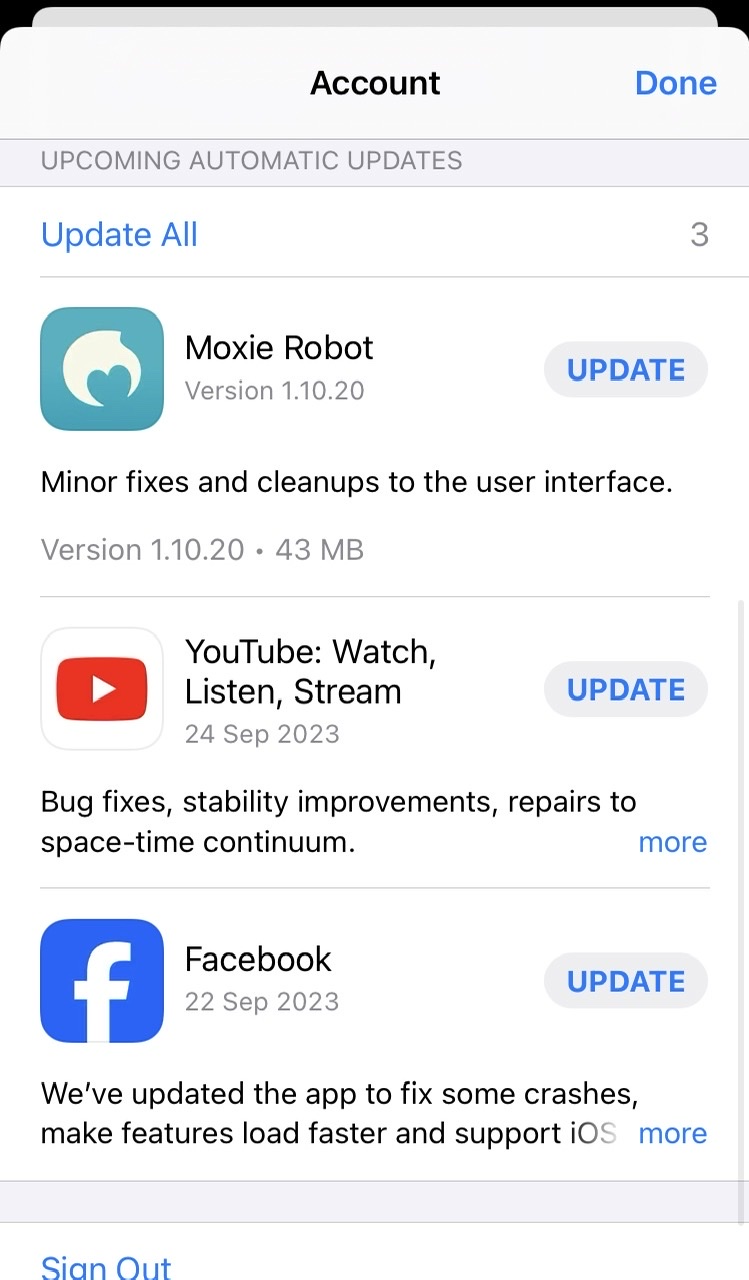Image resolution: width=749 pixels, height=1280 pixels.
Task: Update the Moxie Robot app
Action: (x=625, y=370)
